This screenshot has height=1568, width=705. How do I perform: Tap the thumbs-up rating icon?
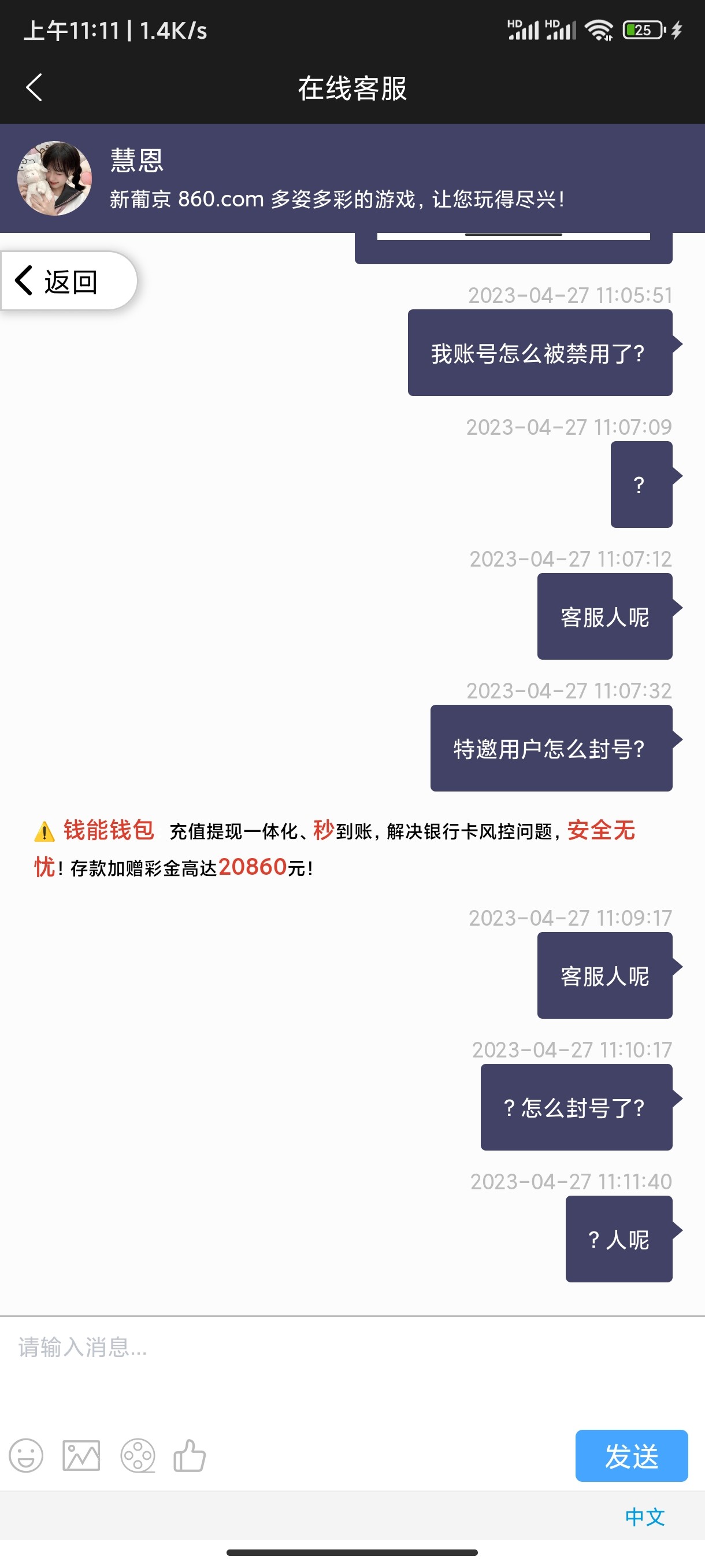190,1455
